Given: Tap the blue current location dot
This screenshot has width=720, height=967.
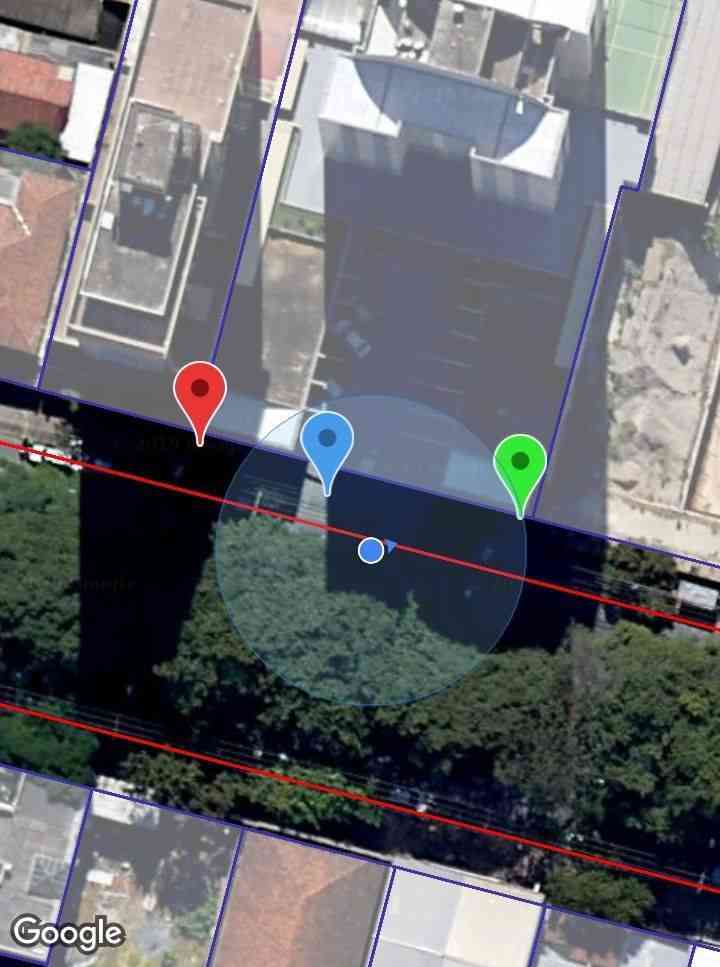Looking at the screenshot, I should [x=371, y=549].
